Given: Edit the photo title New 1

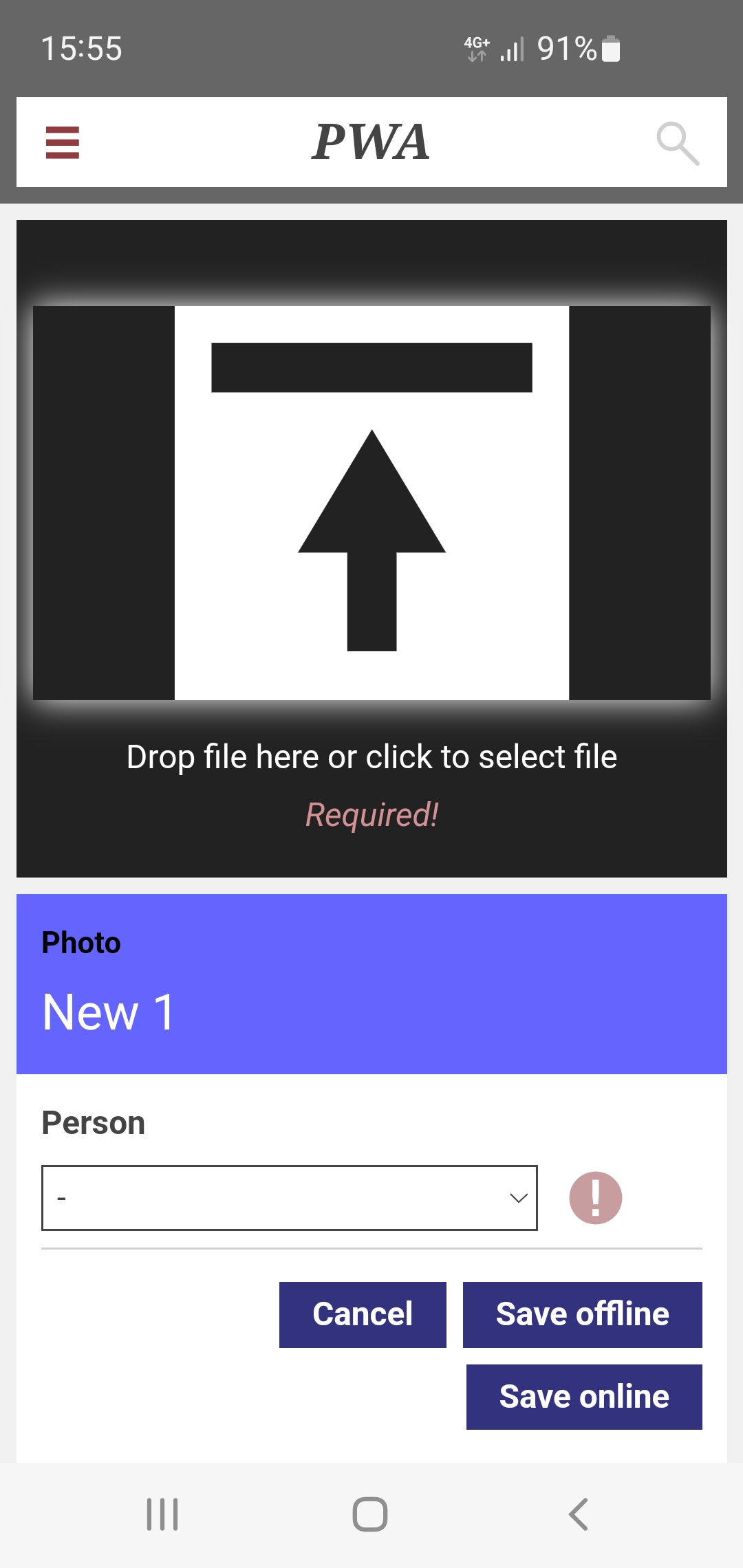Looking at the screenshot, I should (110, 1012).
